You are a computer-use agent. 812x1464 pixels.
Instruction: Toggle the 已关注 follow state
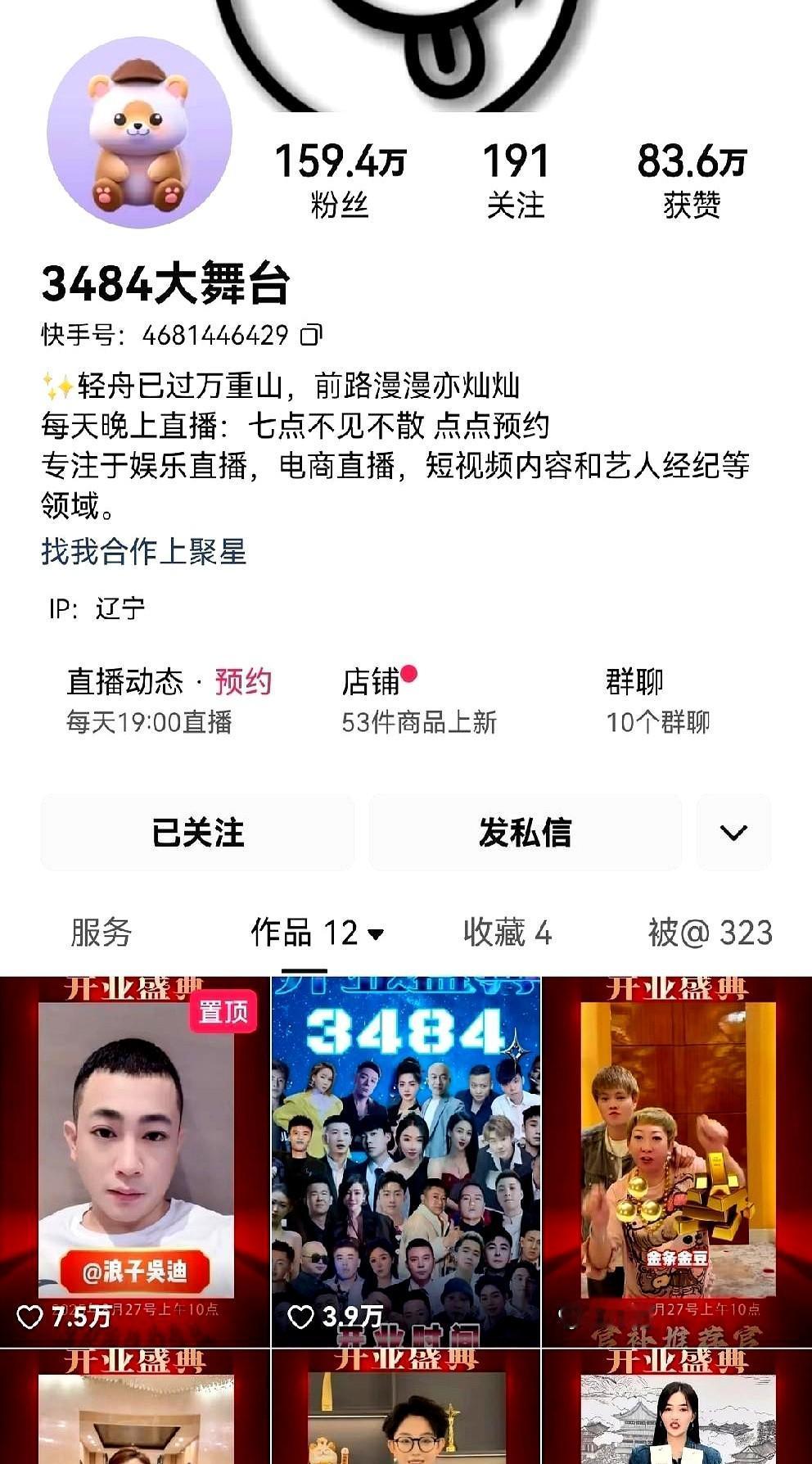pyautogui.click(x=196, y=832)
